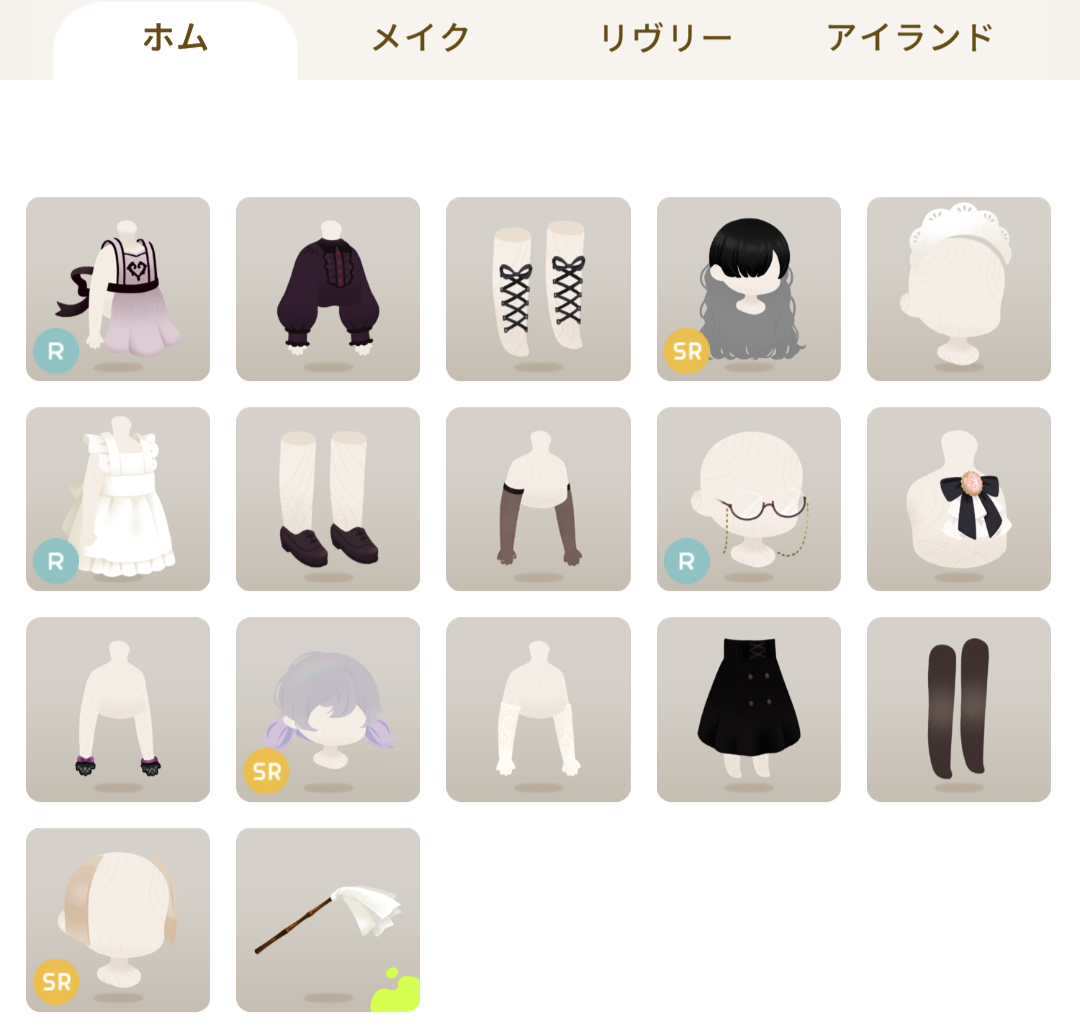
Task: Switch to the ホム tab
Action: [x=175, y=39]
